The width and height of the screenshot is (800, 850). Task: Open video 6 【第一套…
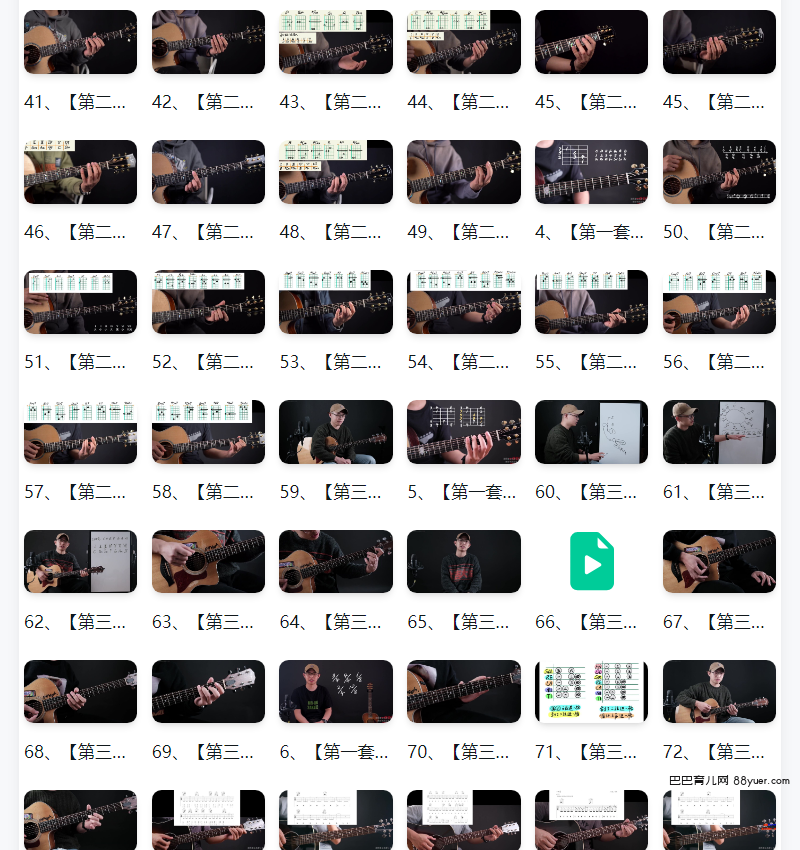336,692
